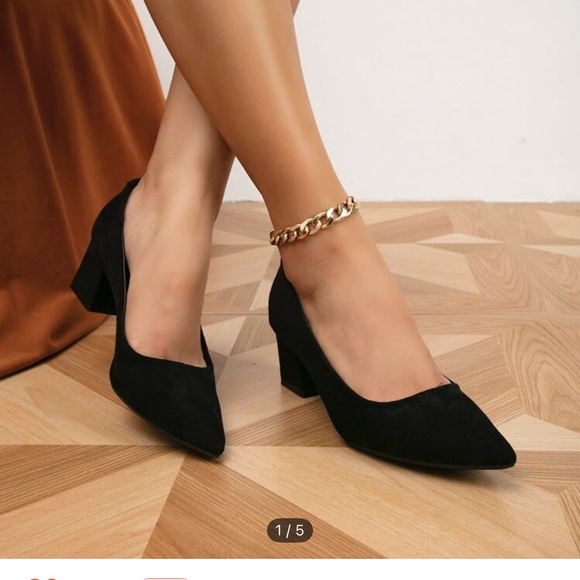Open the black heels product photo full-screen
The height and width of the screenshot is (580, 580).
(x=290, y=279)
